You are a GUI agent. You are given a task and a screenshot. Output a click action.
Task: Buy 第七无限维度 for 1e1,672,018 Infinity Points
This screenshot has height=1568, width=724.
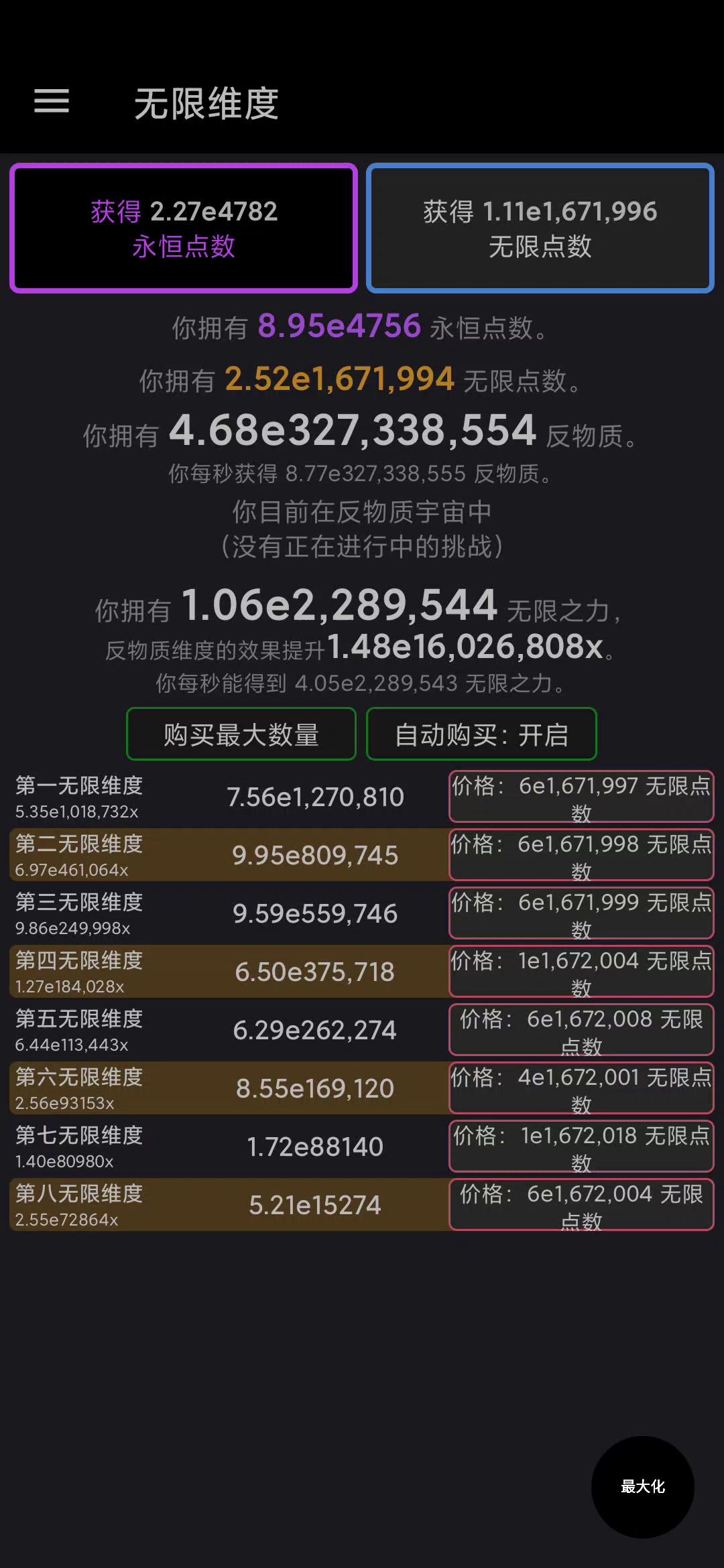click(581, 1147)
